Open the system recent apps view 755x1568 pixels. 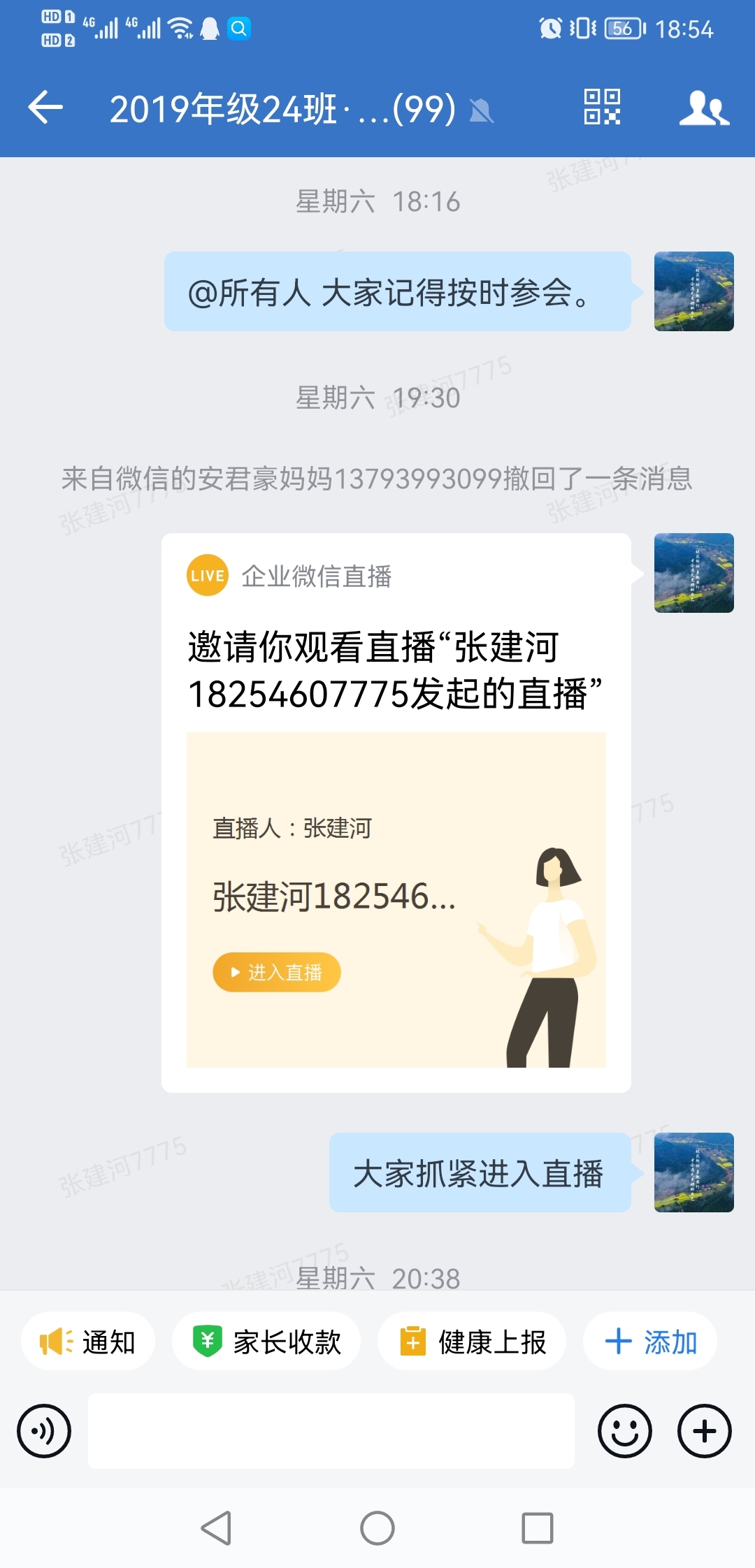[538, 1528]
